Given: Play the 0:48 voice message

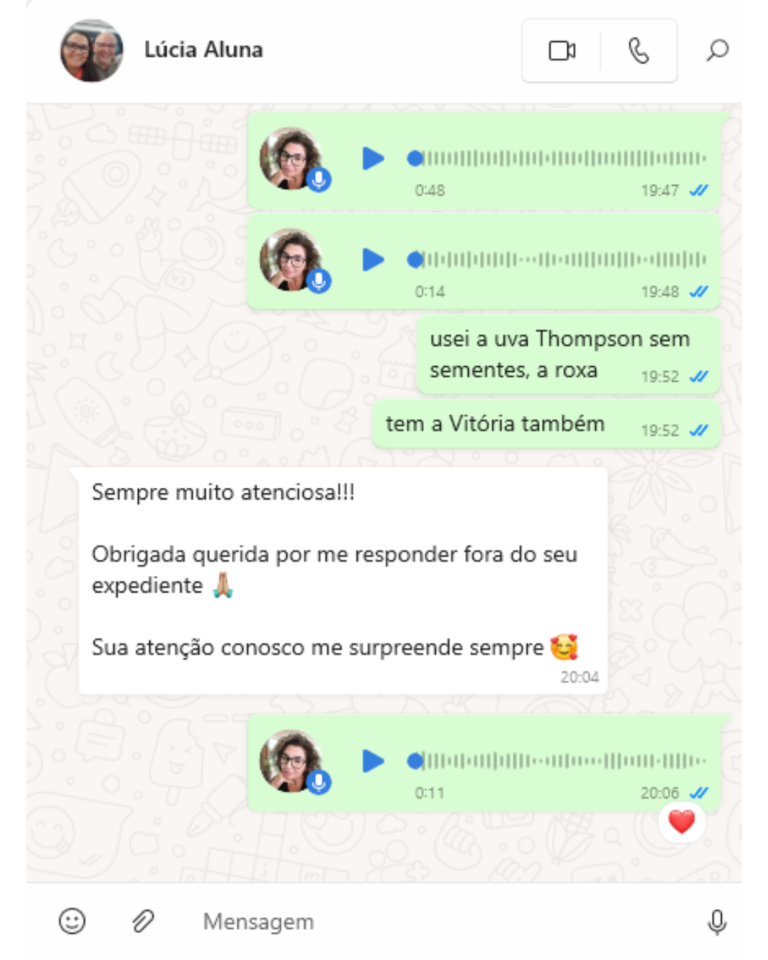Looking at the screenshot, I should click(373, 158).
